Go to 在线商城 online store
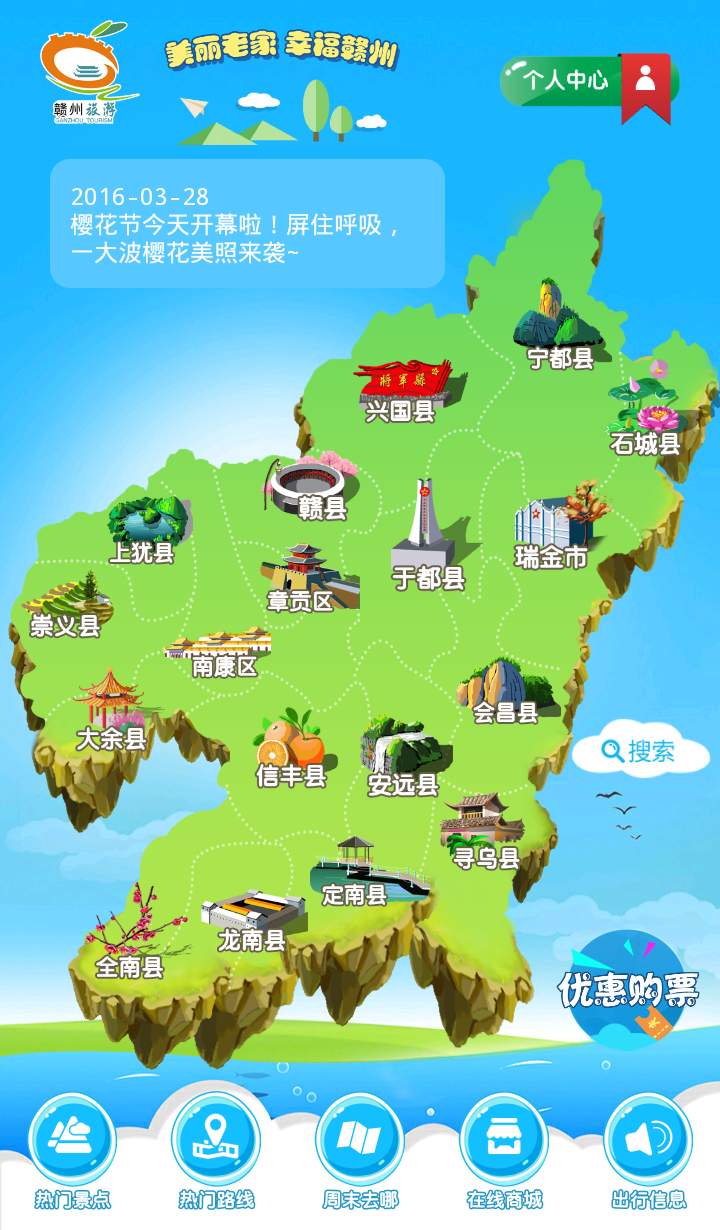The image size is (720, 1230). tap(504, 1150)
